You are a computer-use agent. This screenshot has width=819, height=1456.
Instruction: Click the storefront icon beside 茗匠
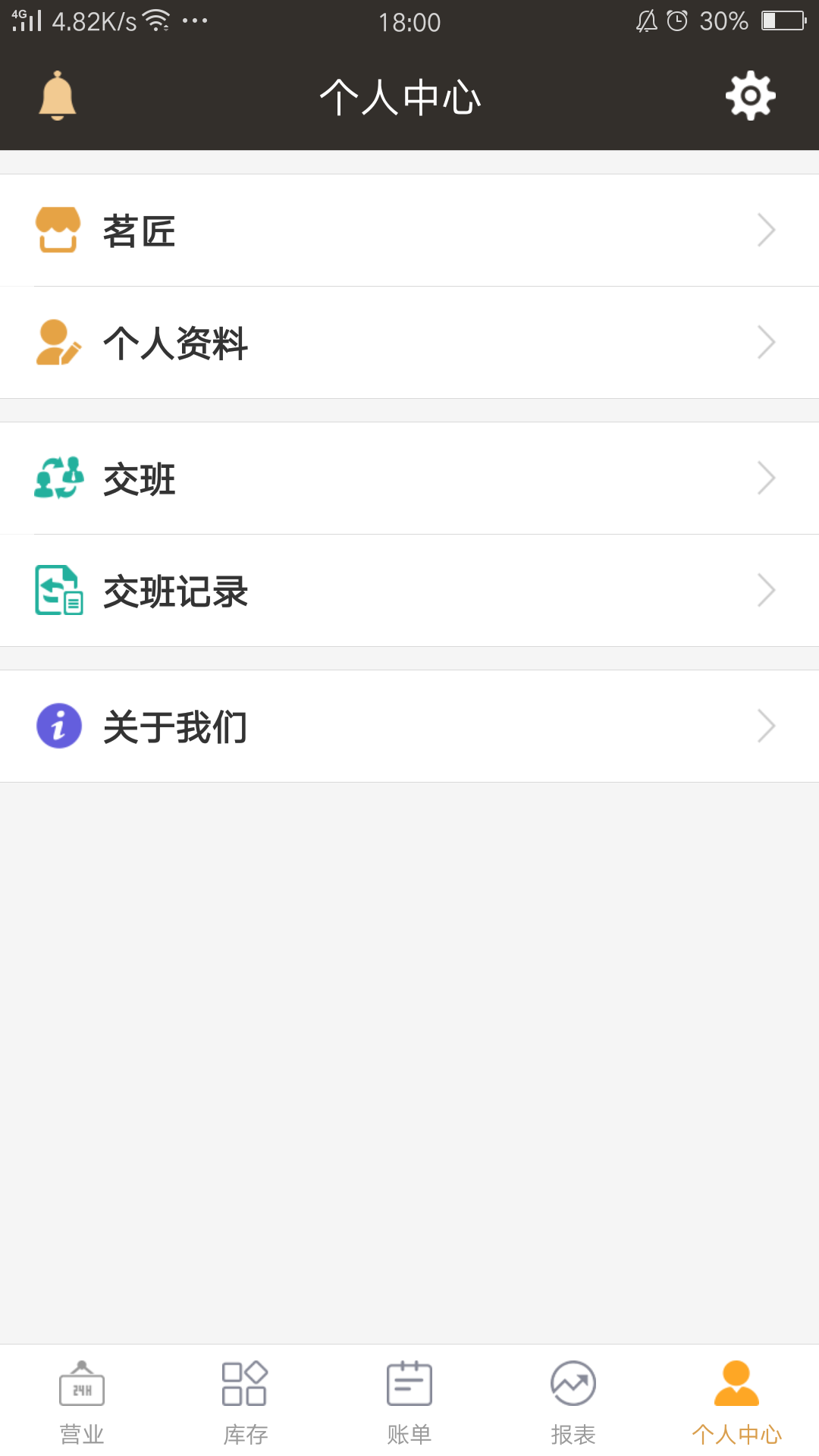[x=58, y=229]
